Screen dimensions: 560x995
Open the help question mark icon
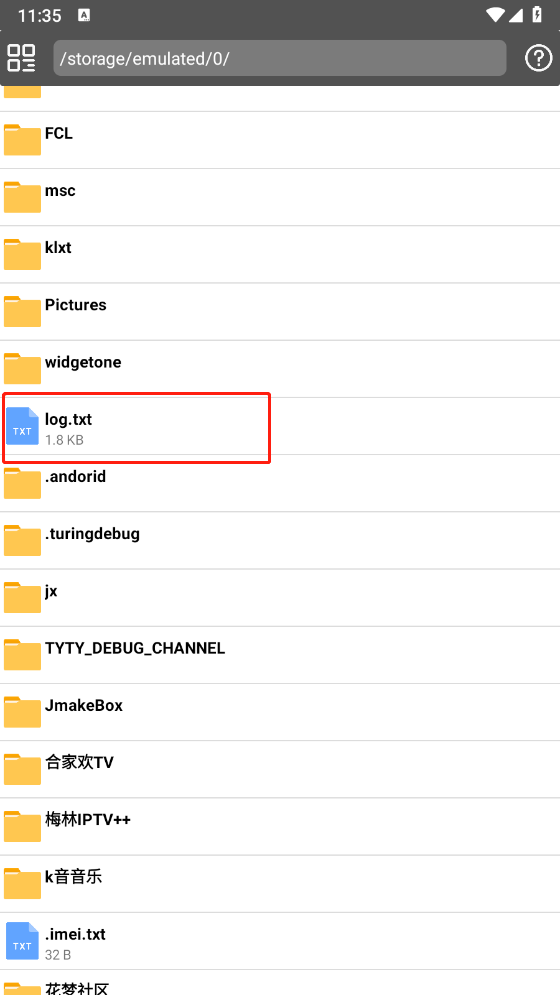[x=538, y=58]
